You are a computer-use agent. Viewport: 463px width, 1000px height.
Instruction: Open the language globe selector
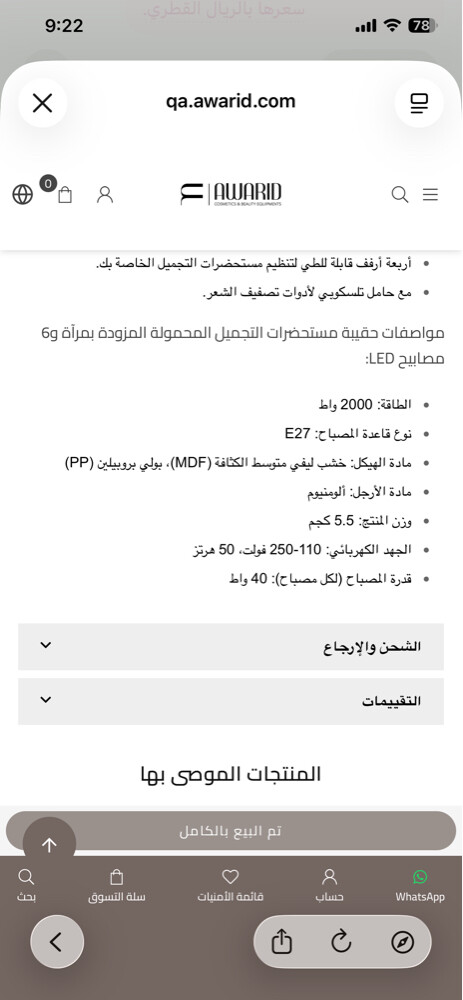pyautogui.click(x=22, y=195)
